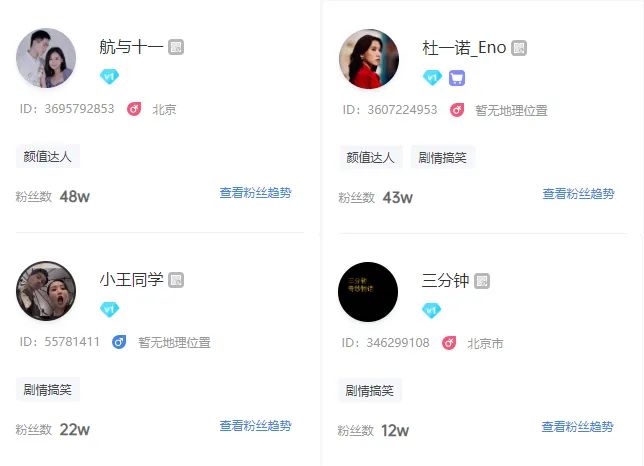View fan trend for 小王同学
The image size is (644, 466).
point(256,426)
